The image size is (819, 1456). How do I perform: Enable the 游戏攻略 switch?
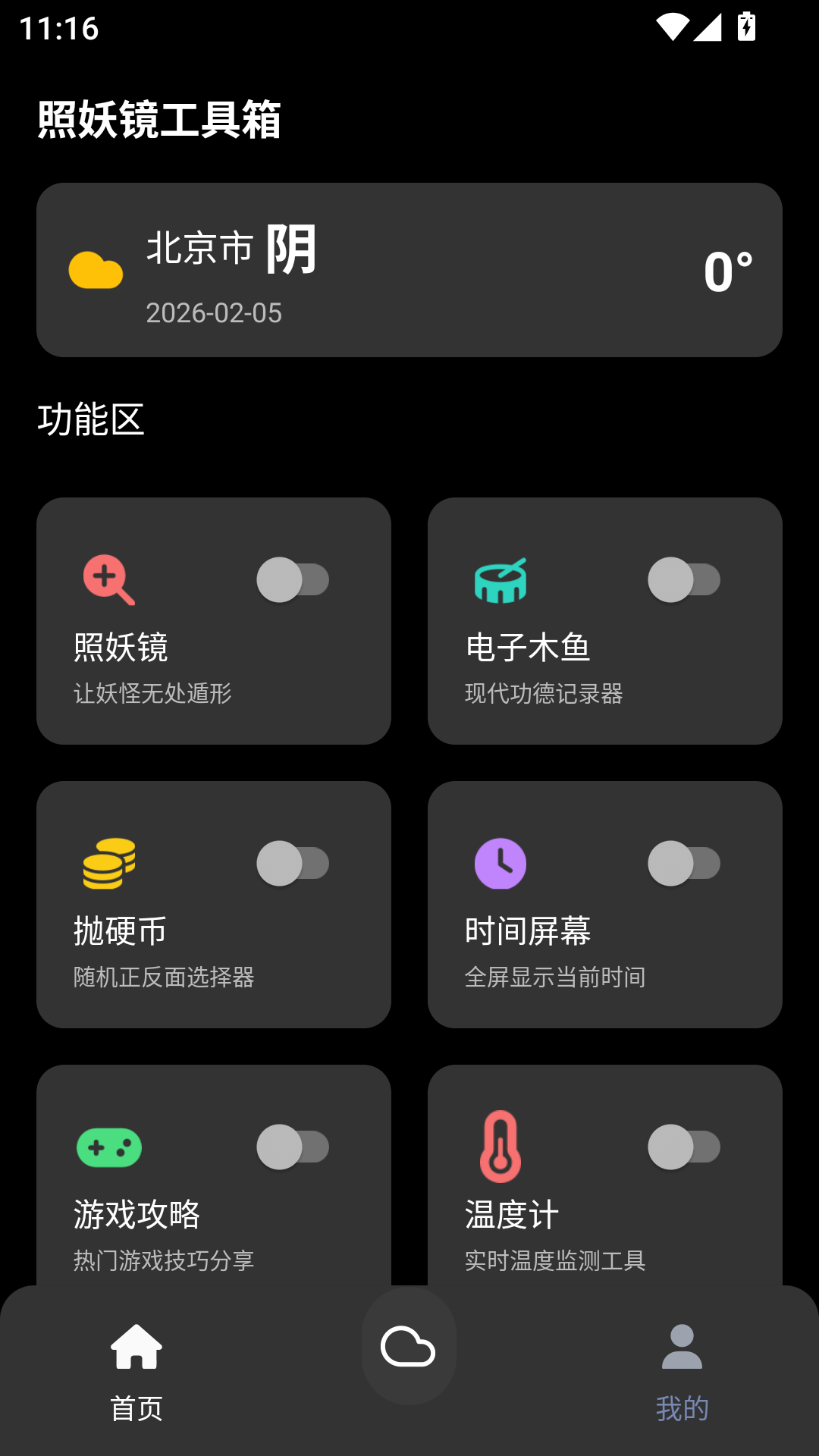pyautogui.click(x=293, y=1147)
